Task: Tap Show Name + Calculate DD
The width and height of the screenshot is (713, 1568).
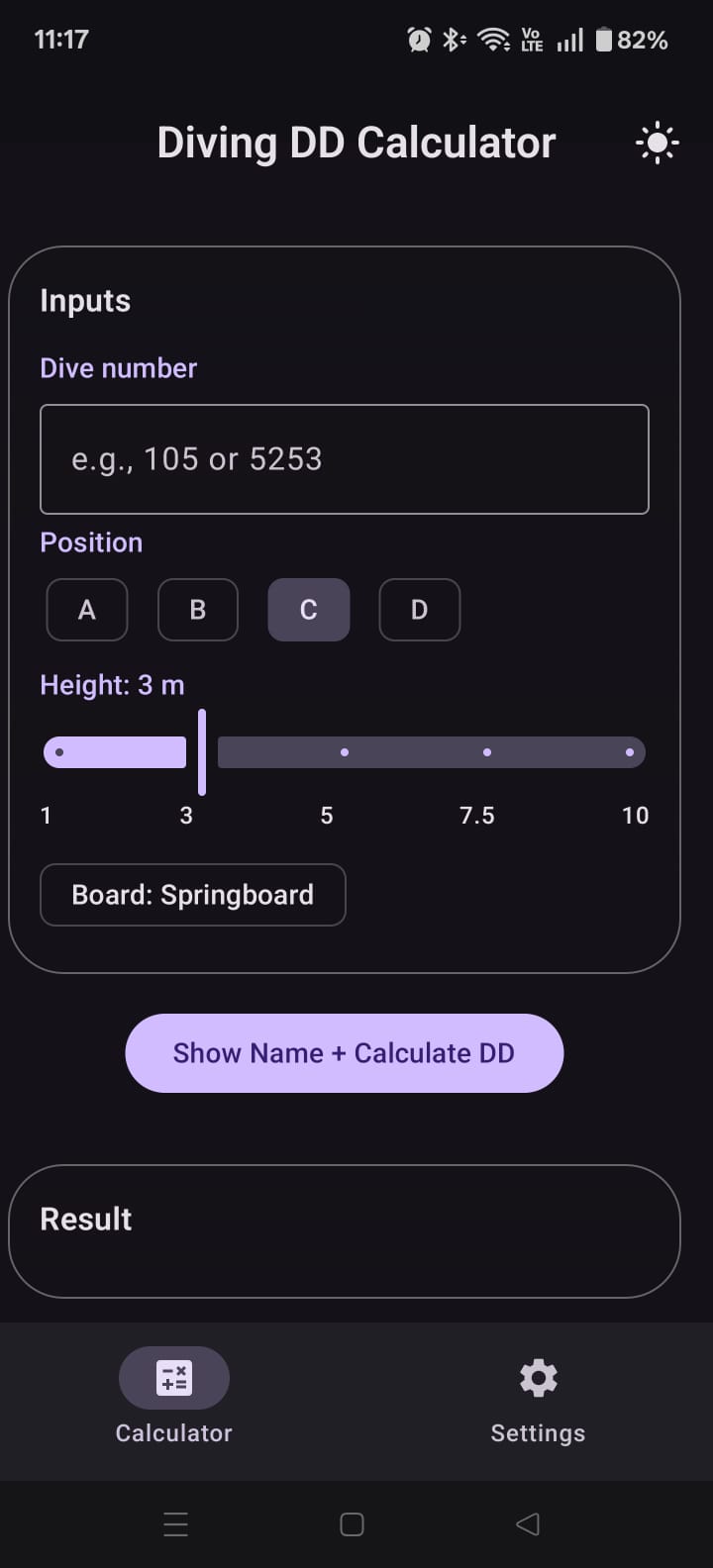Action: click(344, 1053)
